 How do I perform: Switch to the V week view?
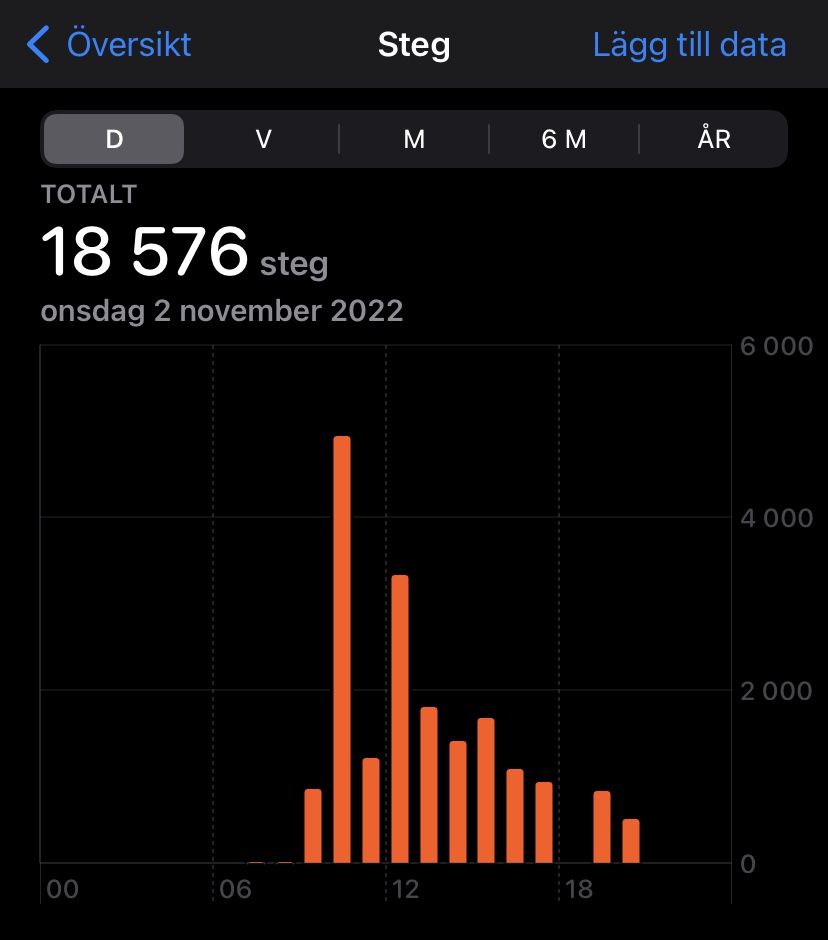click(x=264, y=139)
